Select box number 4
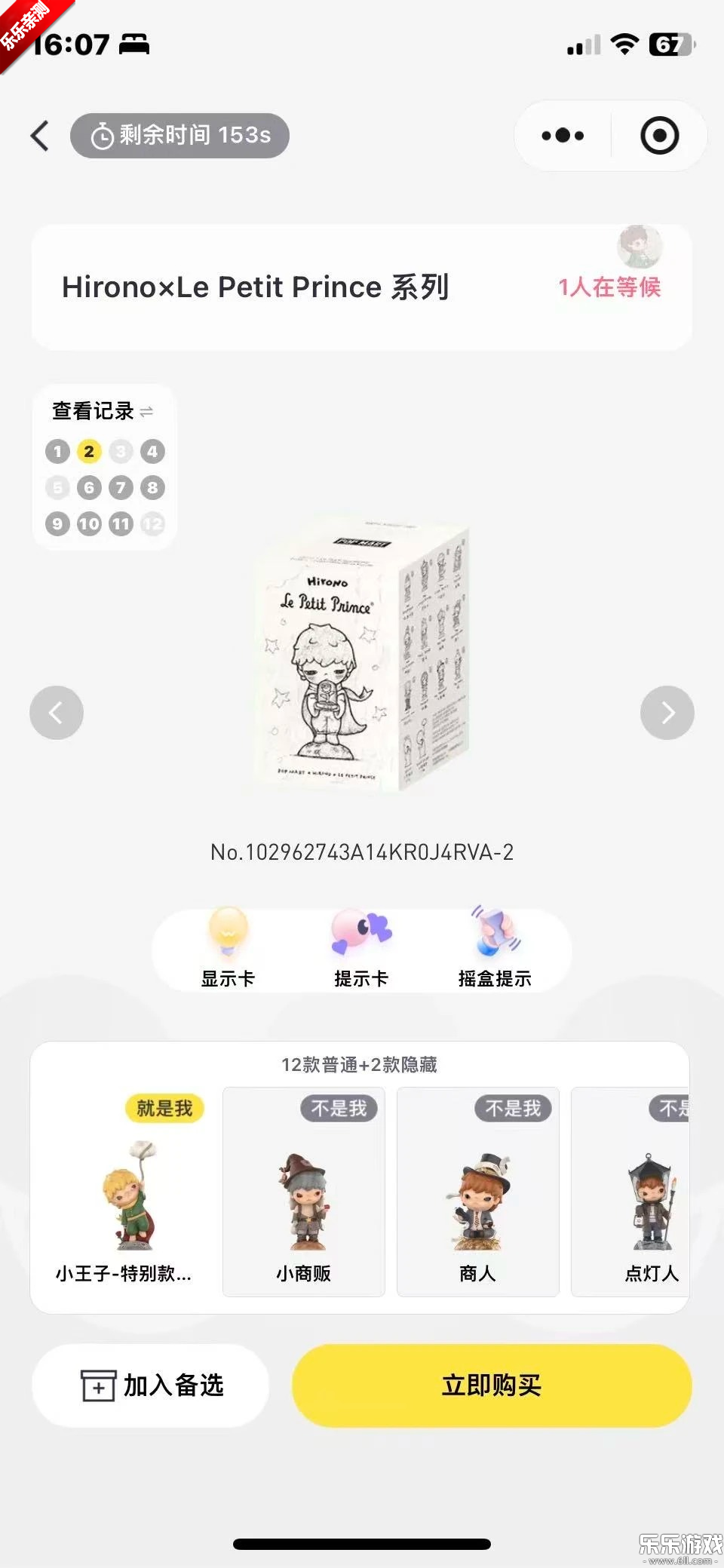The width and height of the screenshot is (724, 1568). point(152,452)
